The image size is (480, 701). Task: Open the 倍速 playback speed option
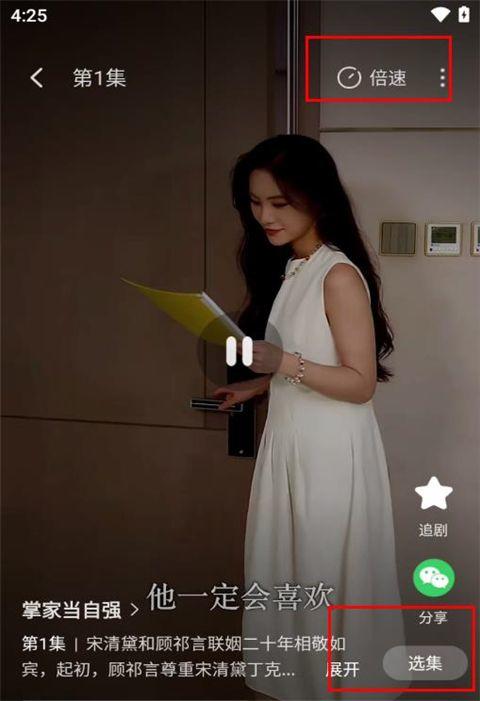[x=372, y=78]
